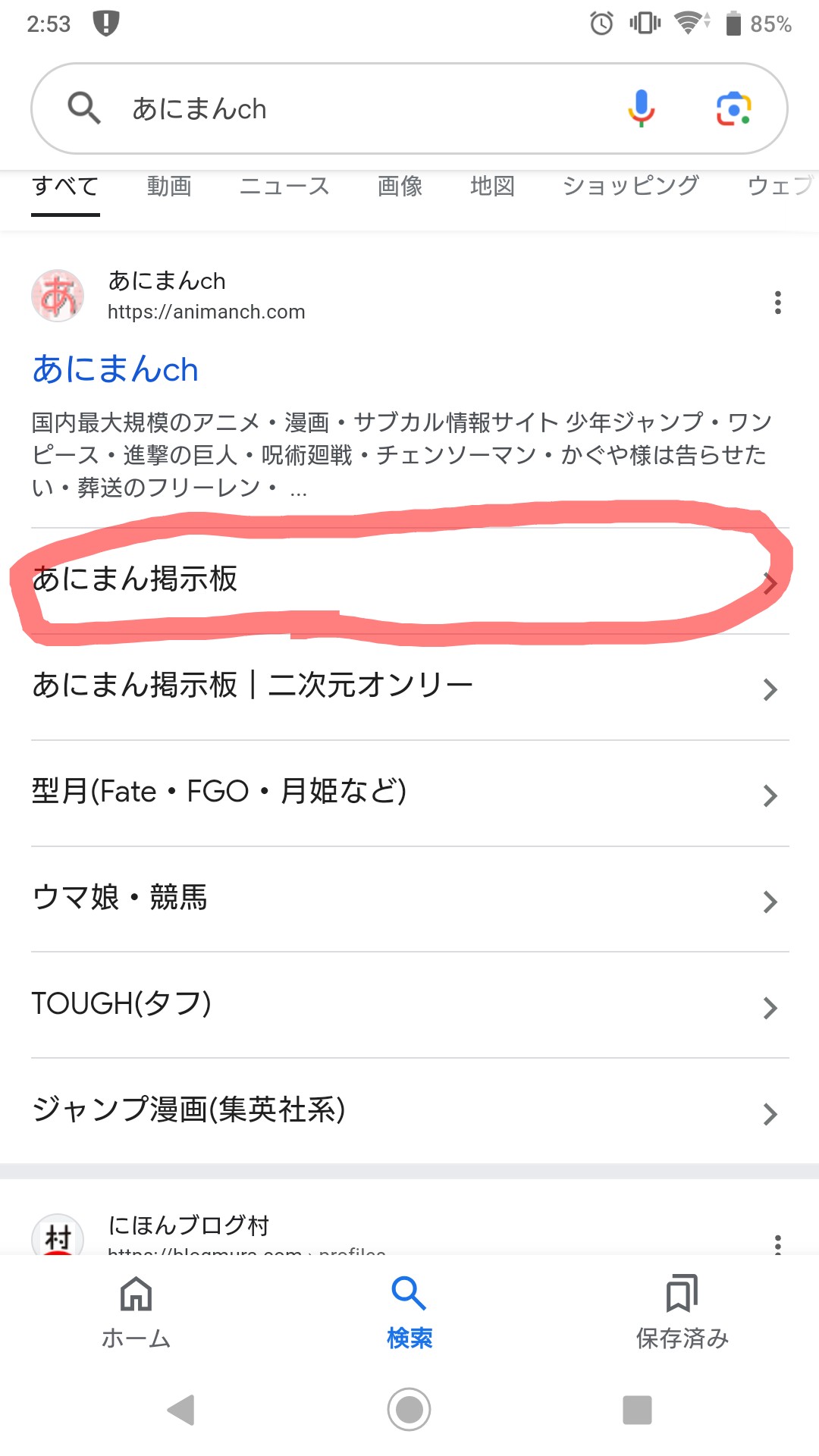Tap the system back button

click(x=181, y=1410)
